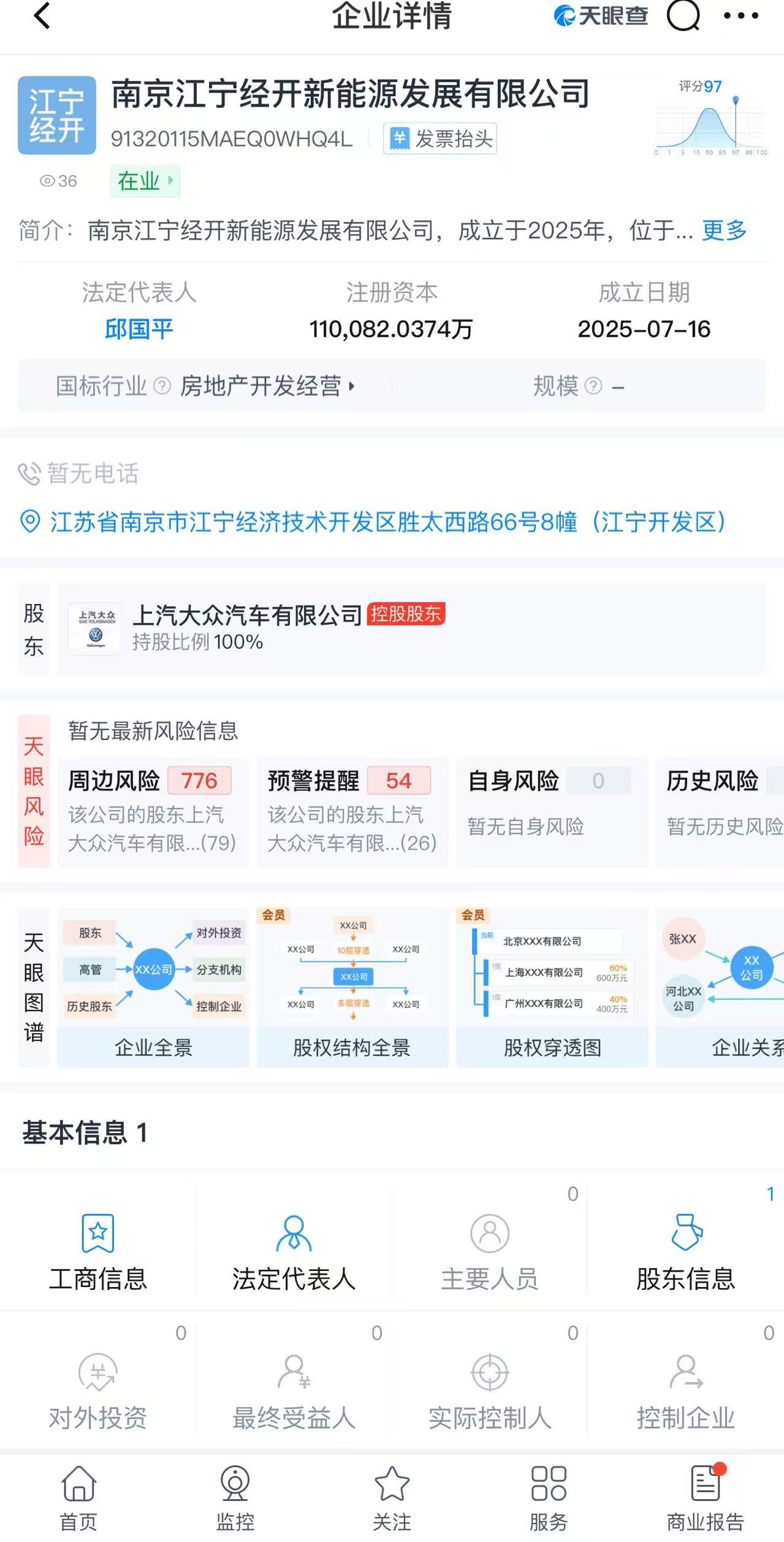Open the company address on the map

[386, 522]
